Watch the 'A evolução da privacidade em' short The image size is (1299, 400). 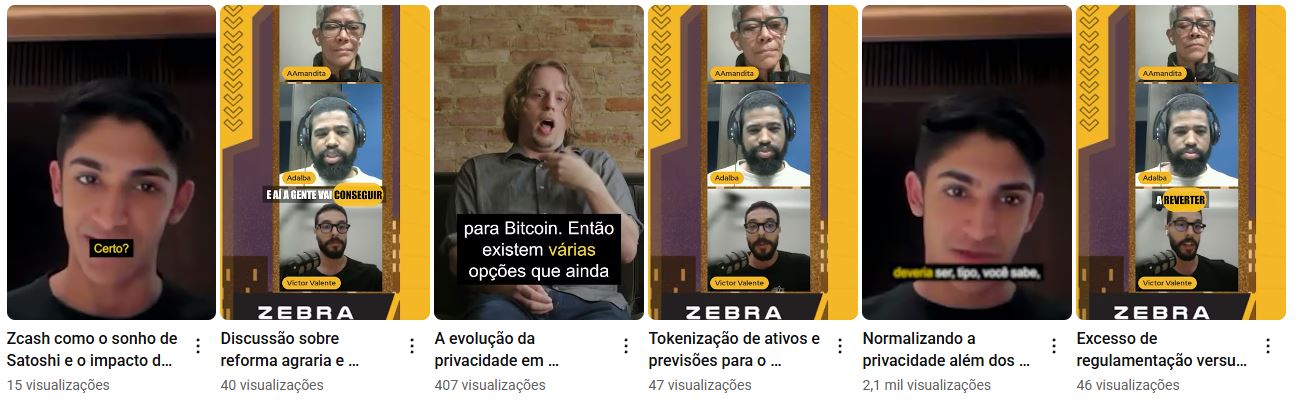539,162
